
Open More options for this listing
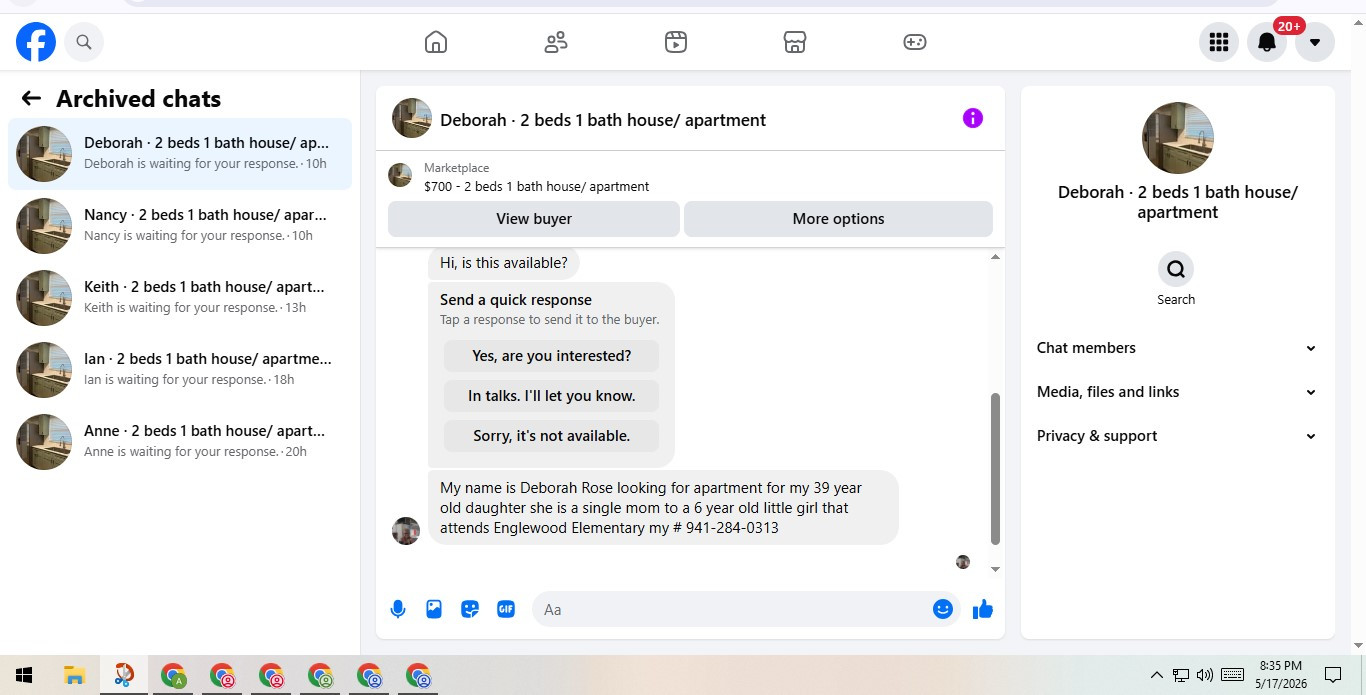tap(838, 219)
